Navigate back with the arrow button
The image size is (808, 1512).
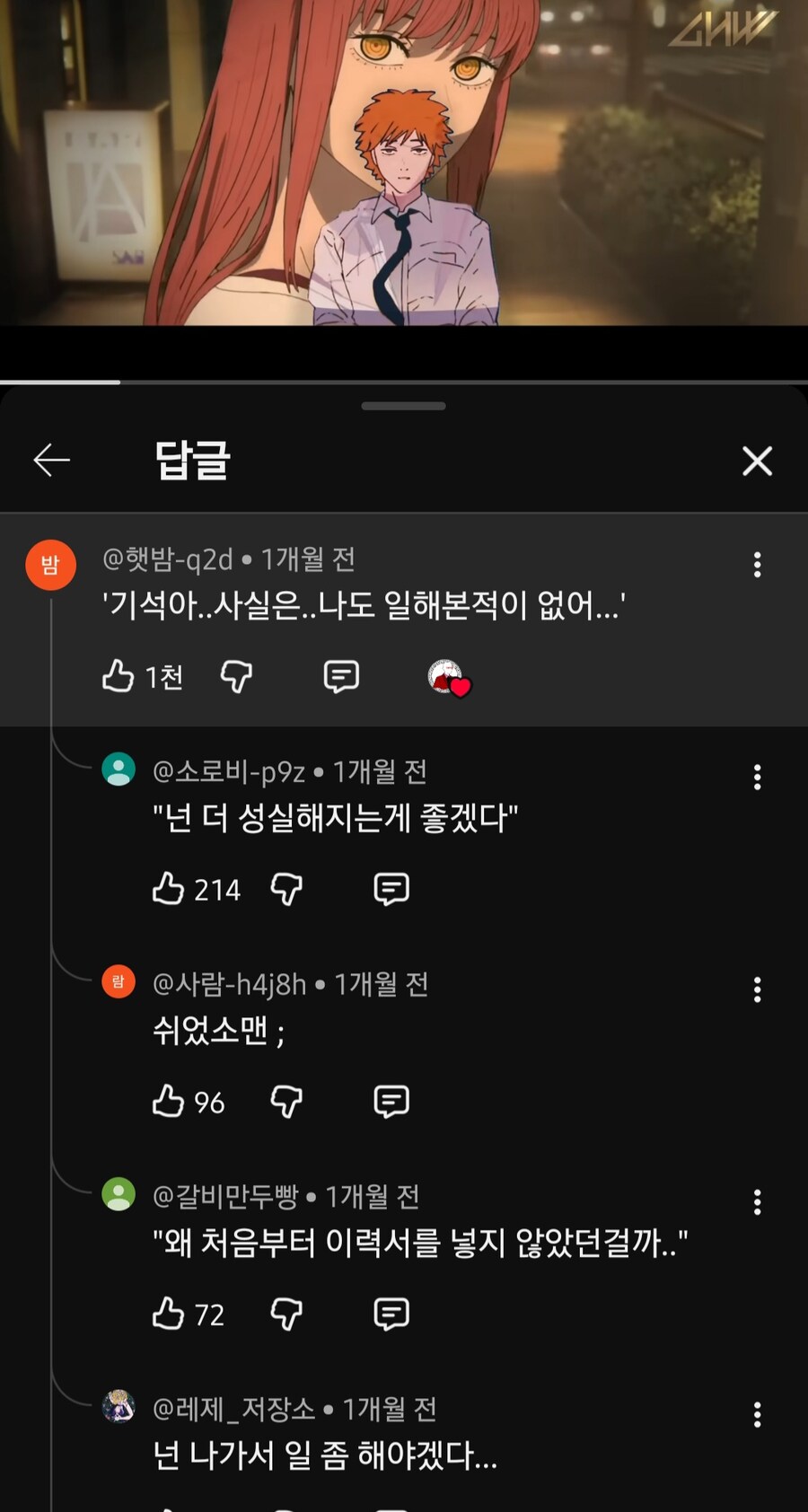tap(51, 460)
